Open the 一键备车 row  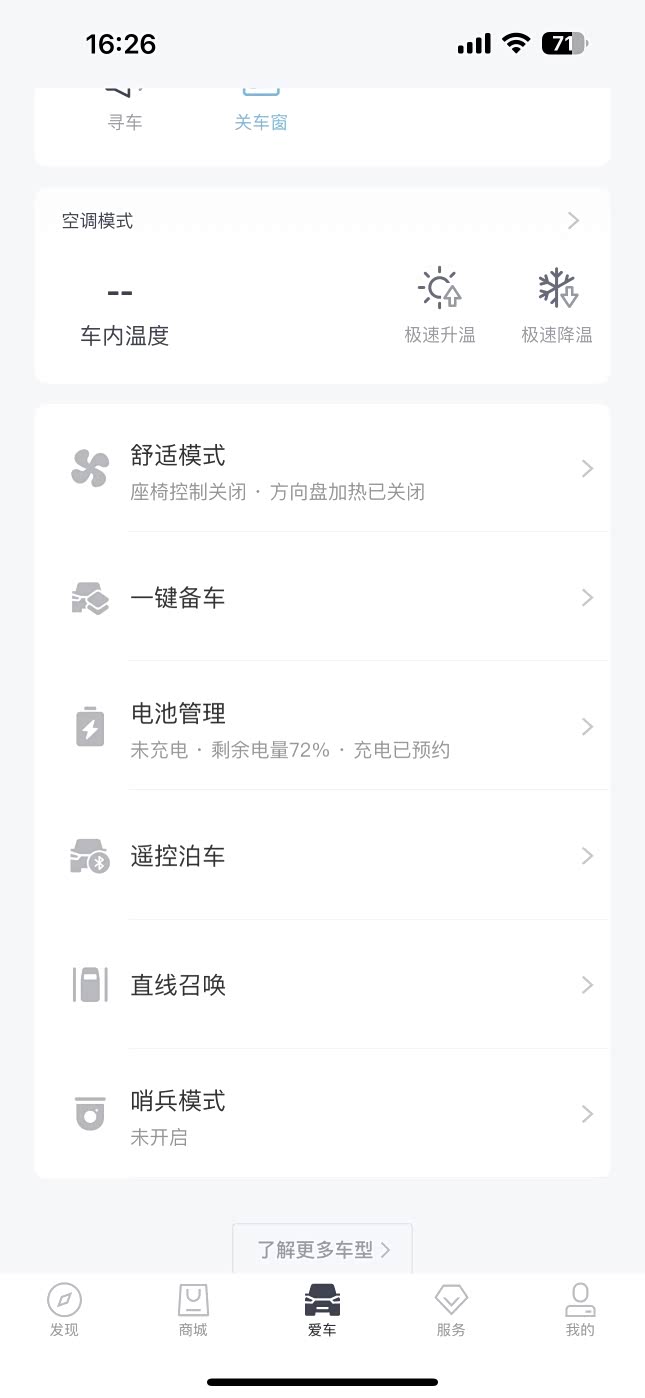[x=322, y=598]
